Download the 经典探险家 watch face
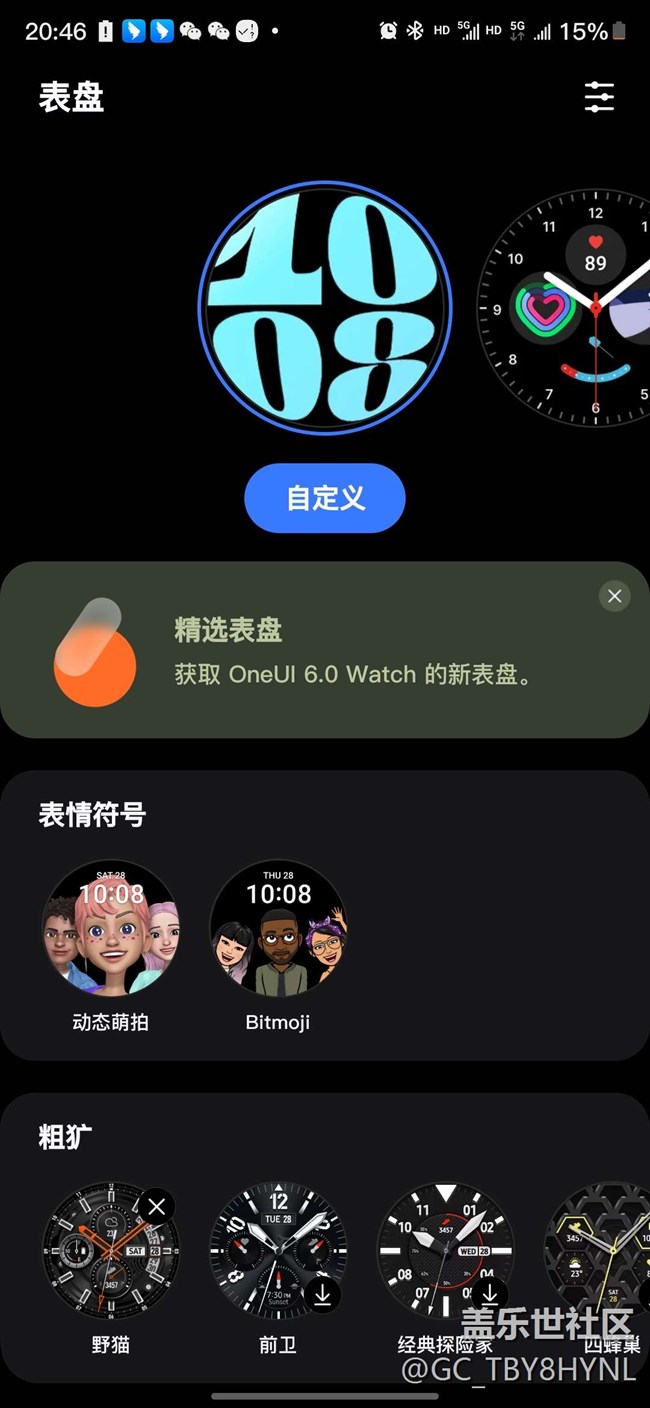This screenshot has width=650, height=1408. [x=489, y=1294]
